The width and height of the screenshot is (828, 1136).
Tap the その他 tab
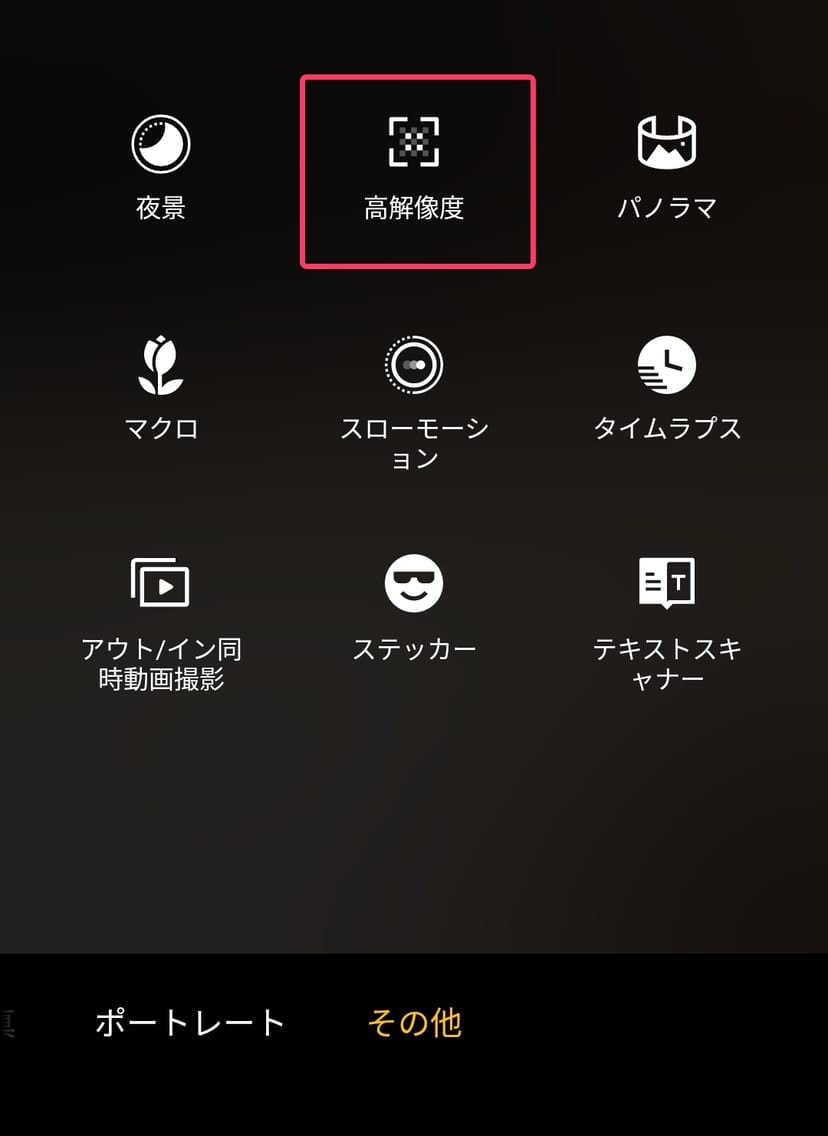coord(414,1023)
